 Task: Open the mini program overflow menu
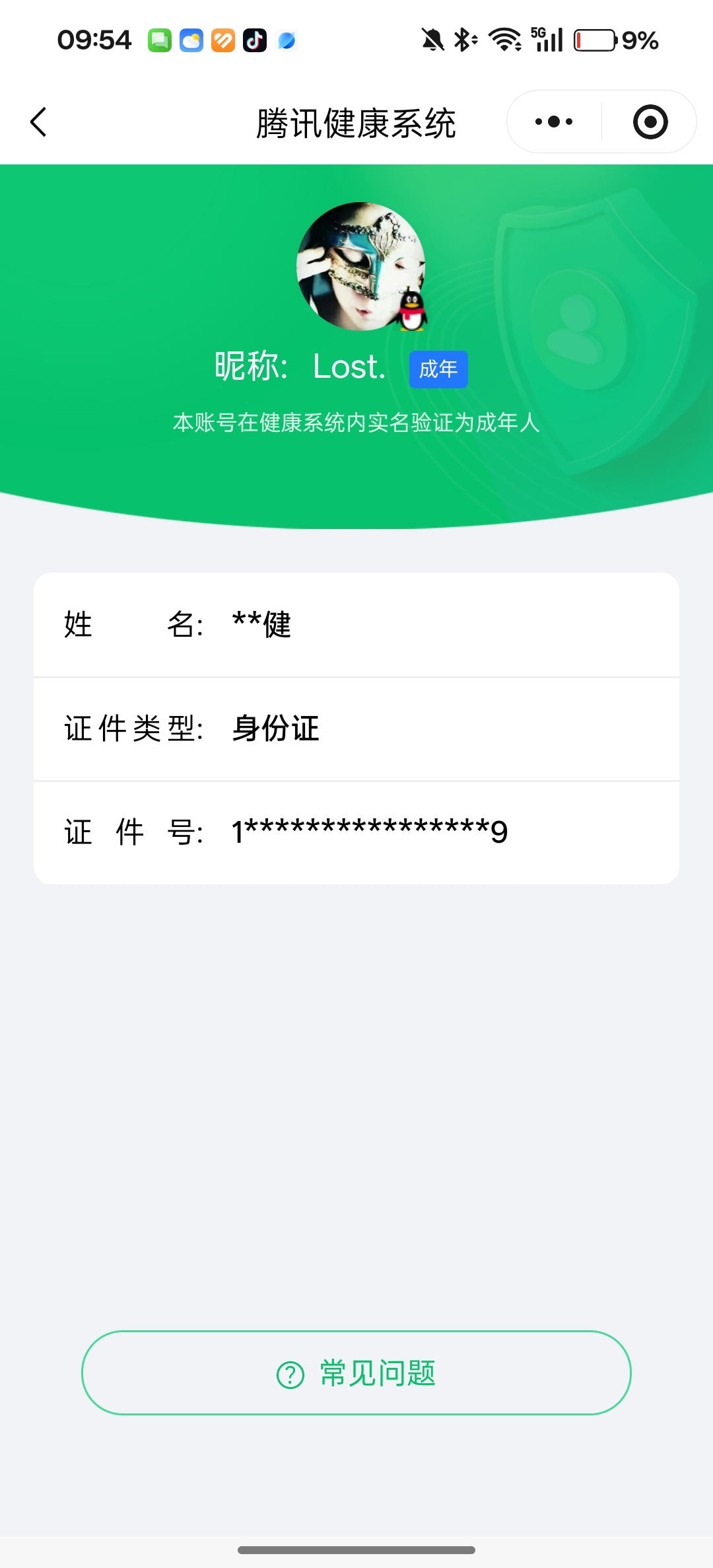point(554,122)
